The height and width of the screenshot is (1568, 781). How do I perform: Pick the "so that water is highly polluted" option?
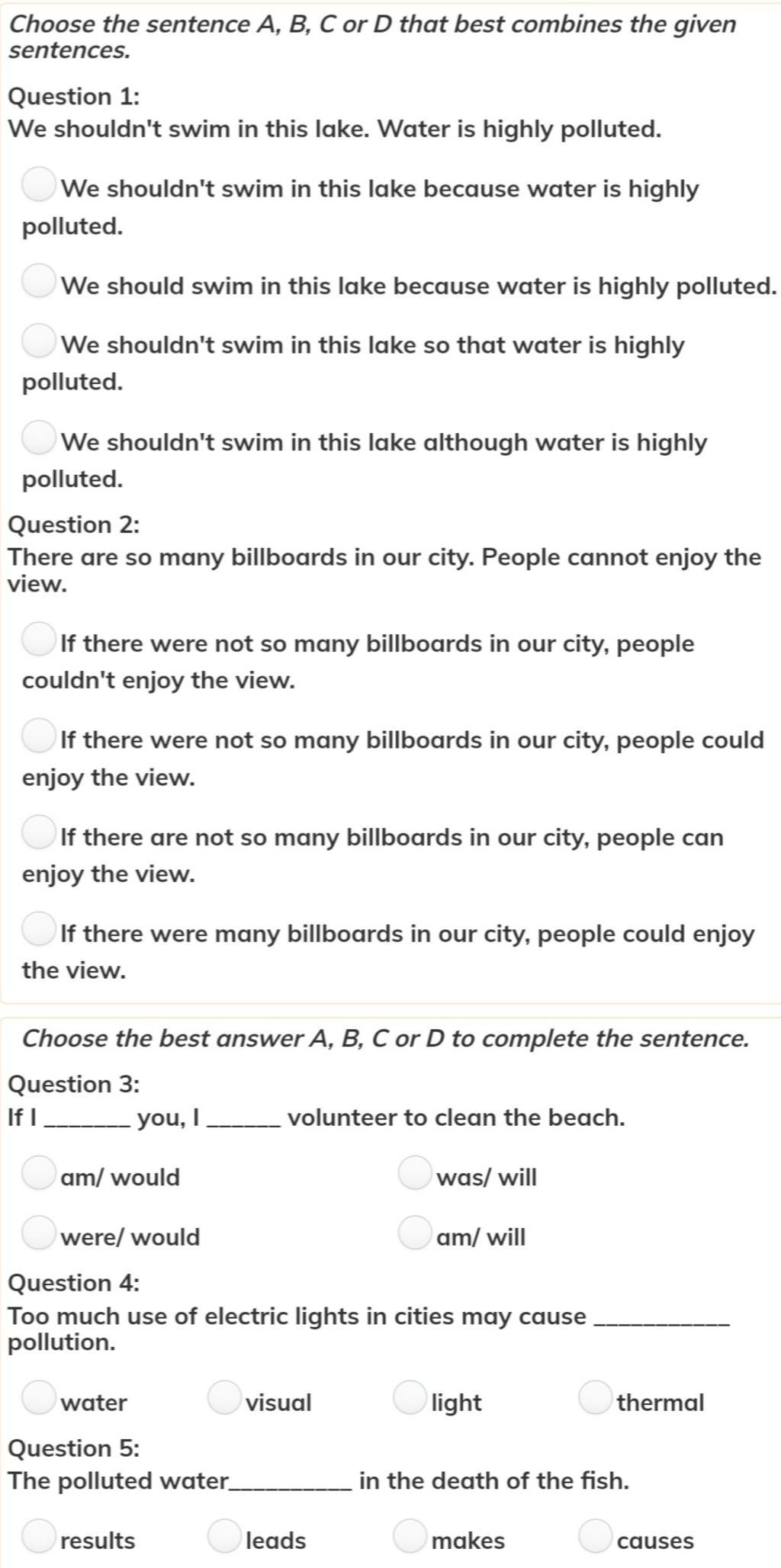tap(38, 341)
